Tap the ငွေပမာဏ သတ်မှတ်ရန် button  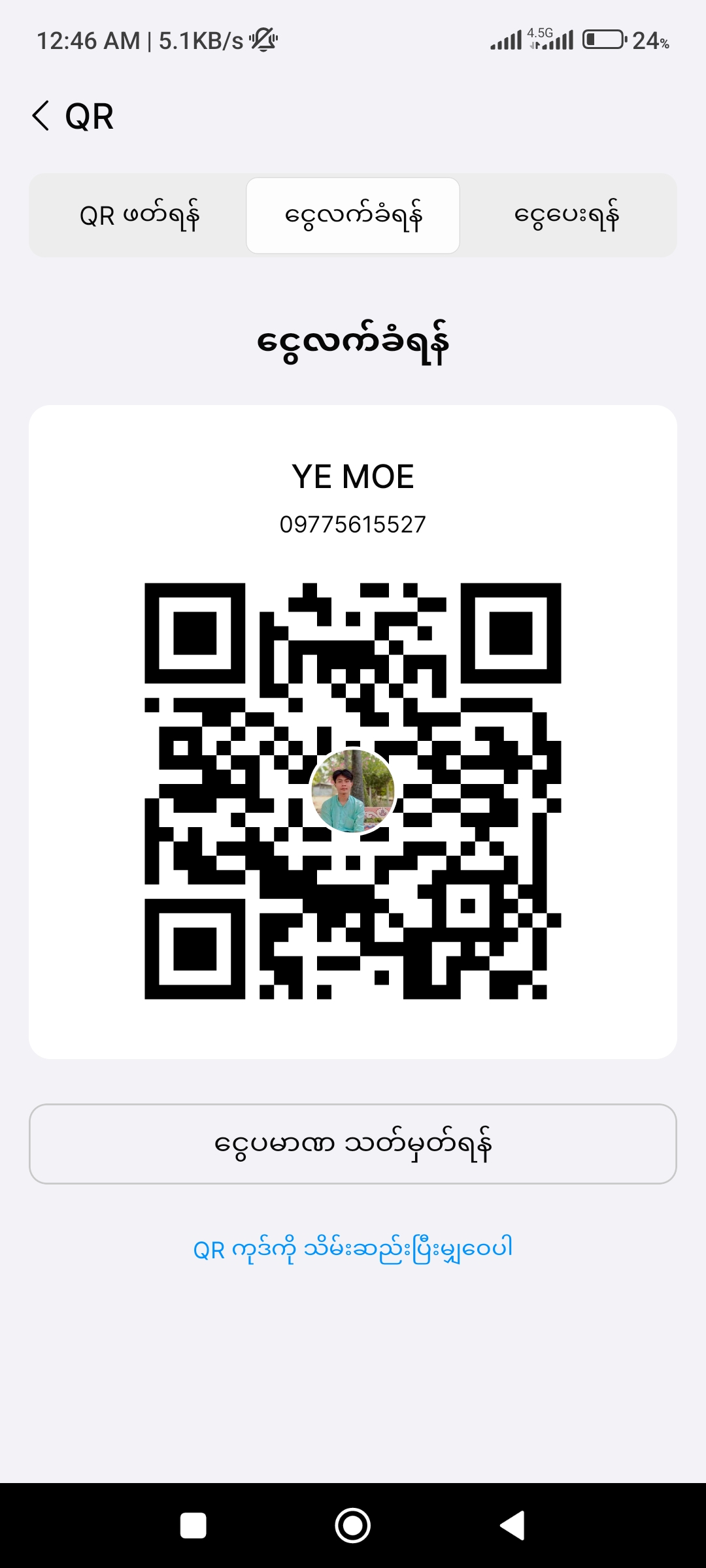point(353,1144)
